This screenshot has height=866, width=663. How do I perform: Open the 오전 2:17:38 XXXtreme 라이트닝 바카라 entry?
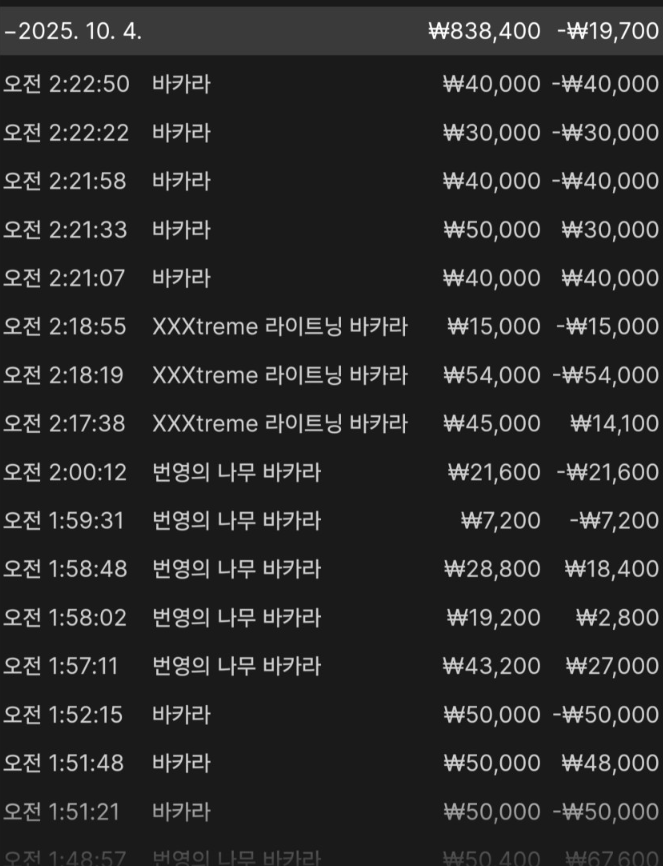[x=331, y=424]
